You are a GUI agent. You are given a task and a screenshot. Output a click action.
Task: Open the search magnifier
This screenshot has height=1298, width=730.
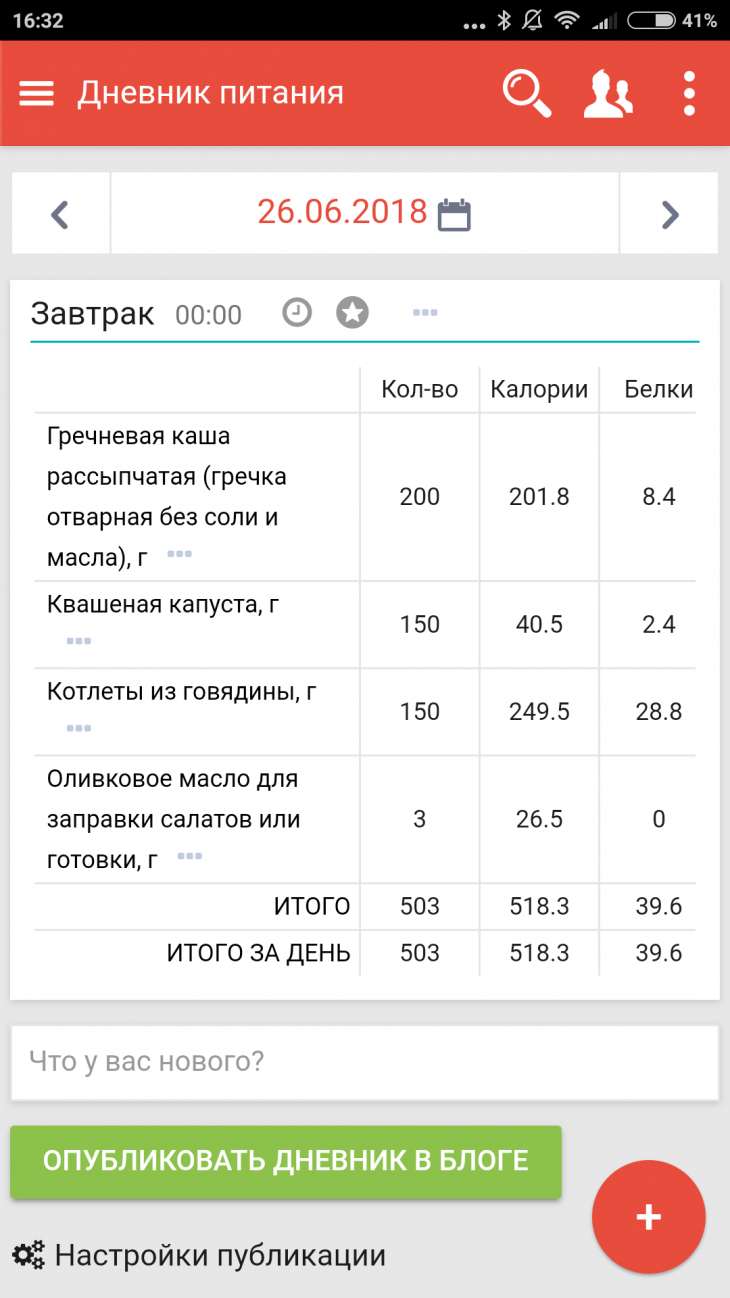pos(526,94)
